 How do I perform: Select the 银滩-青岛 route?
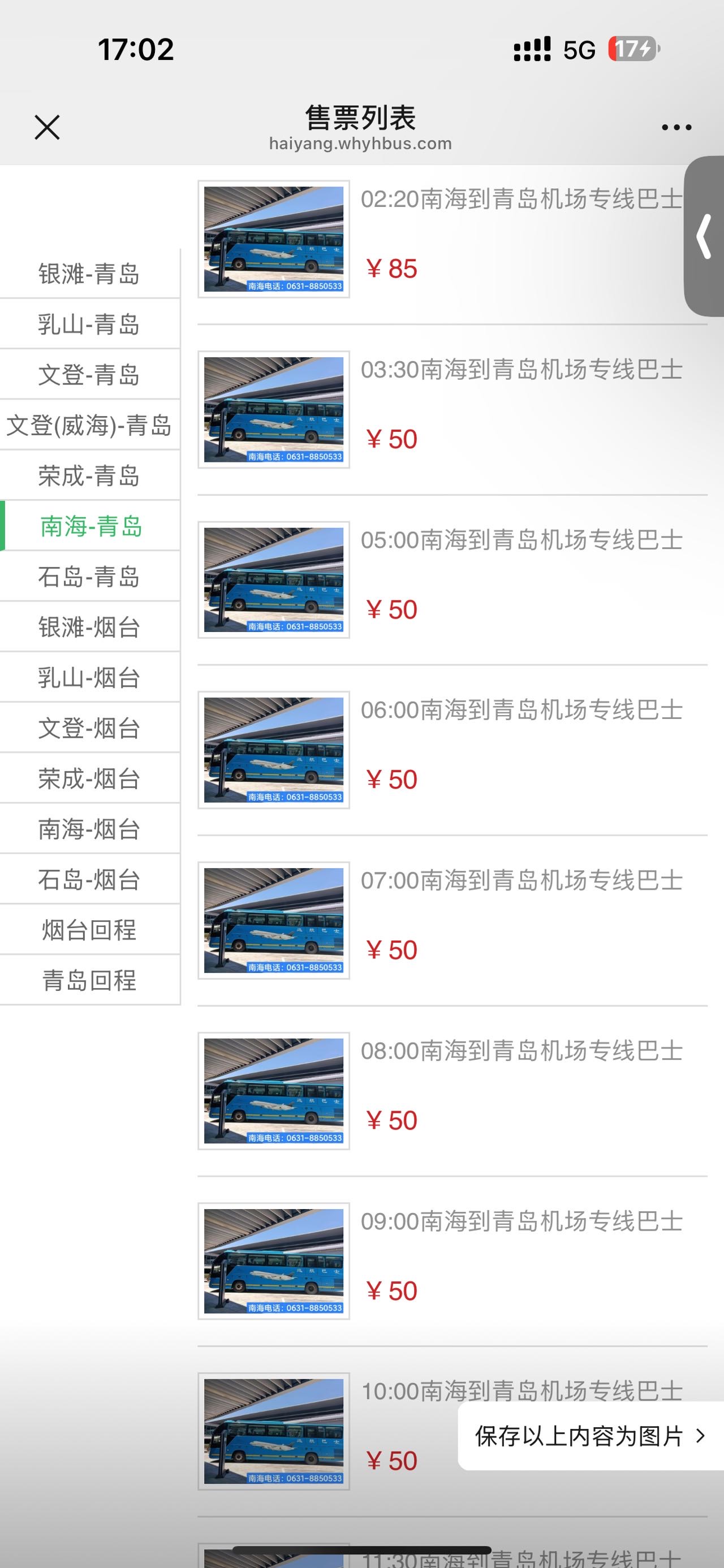[89, 274]
